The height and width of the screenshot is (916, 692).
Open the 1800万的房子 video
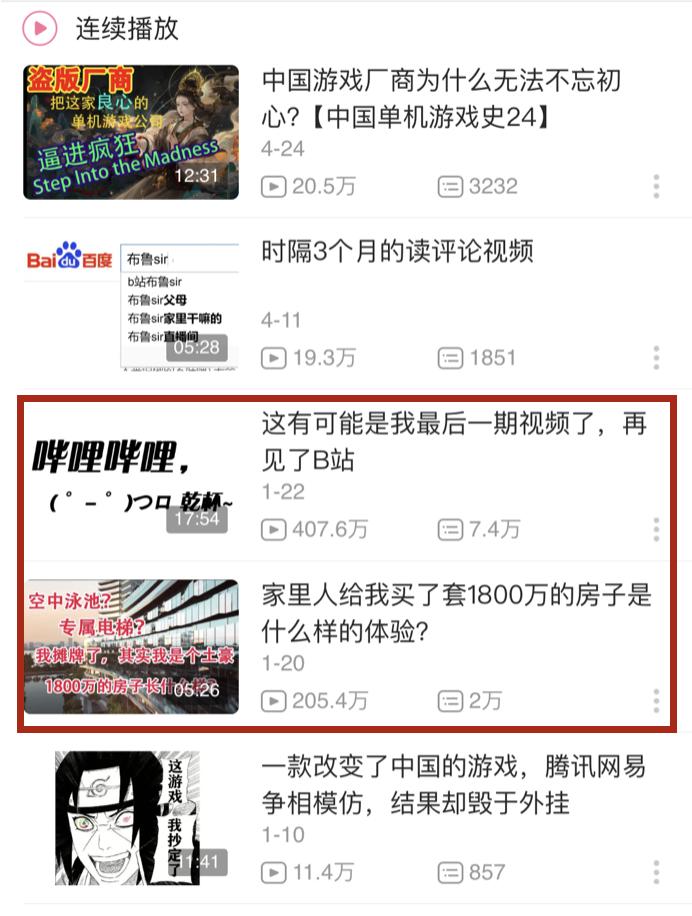[x=132, y=646]
